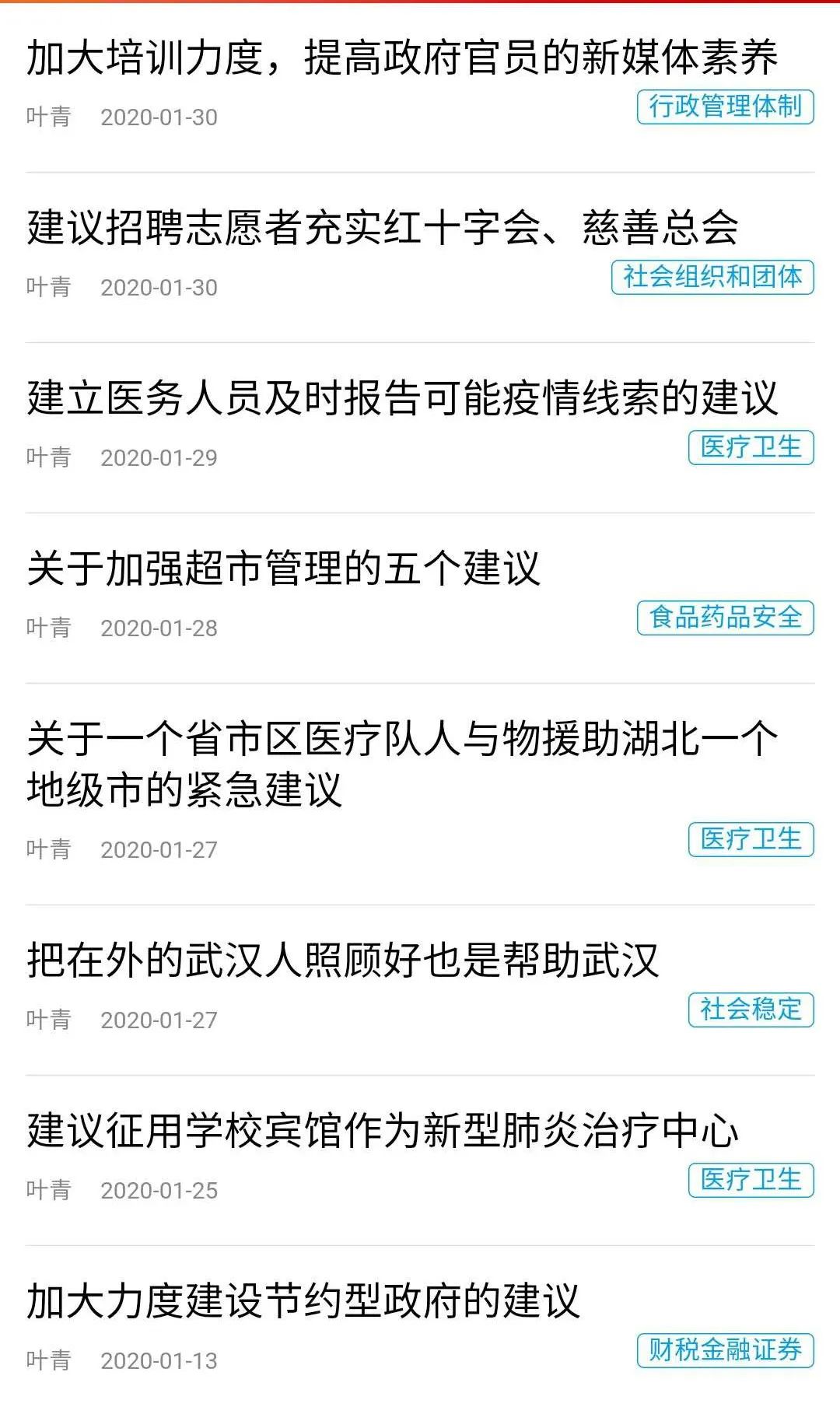Click author 叶青 under the top article
The image size is (840, 1414).
(x=48, y=117)
